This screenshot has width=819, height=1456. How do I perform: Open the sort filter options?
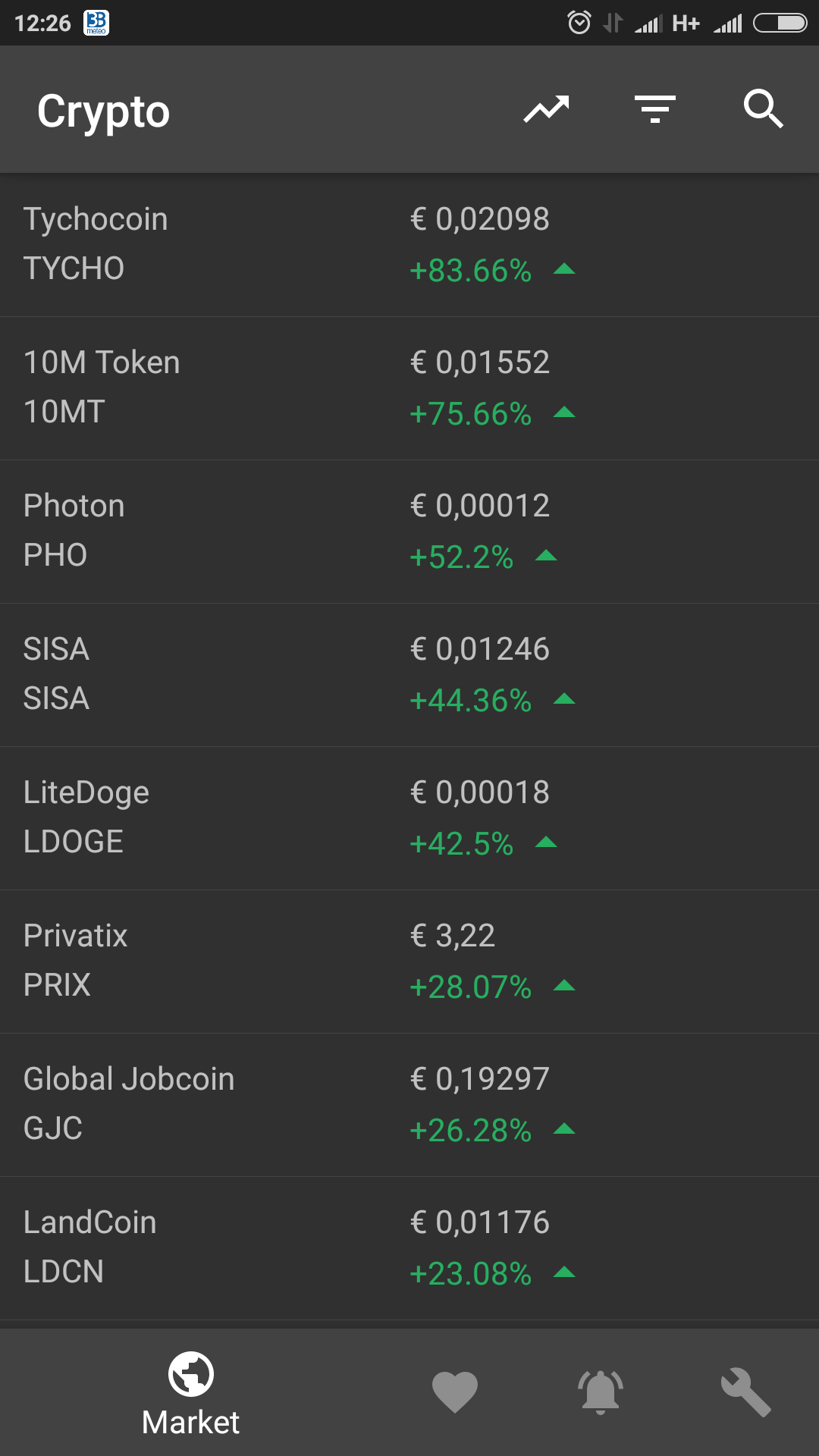pos(655,110)
